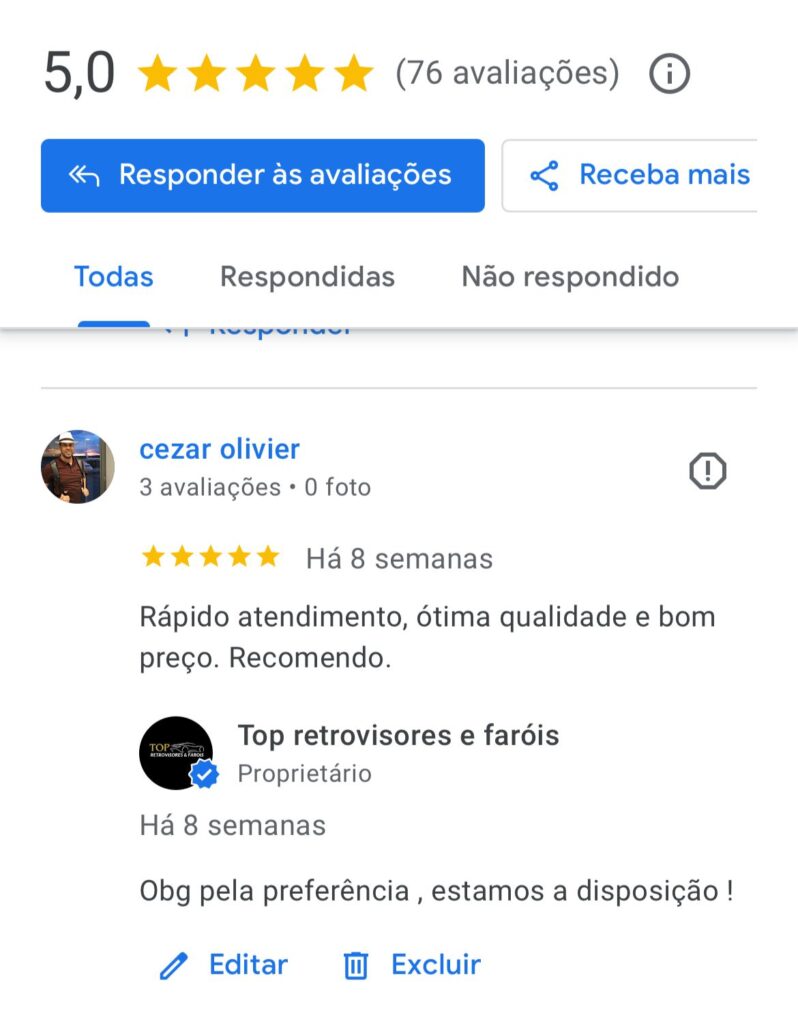This screenshot has width=798, height=1024.
Task: Switch to the Respondidas tab
Action: [x=307, y=276]
